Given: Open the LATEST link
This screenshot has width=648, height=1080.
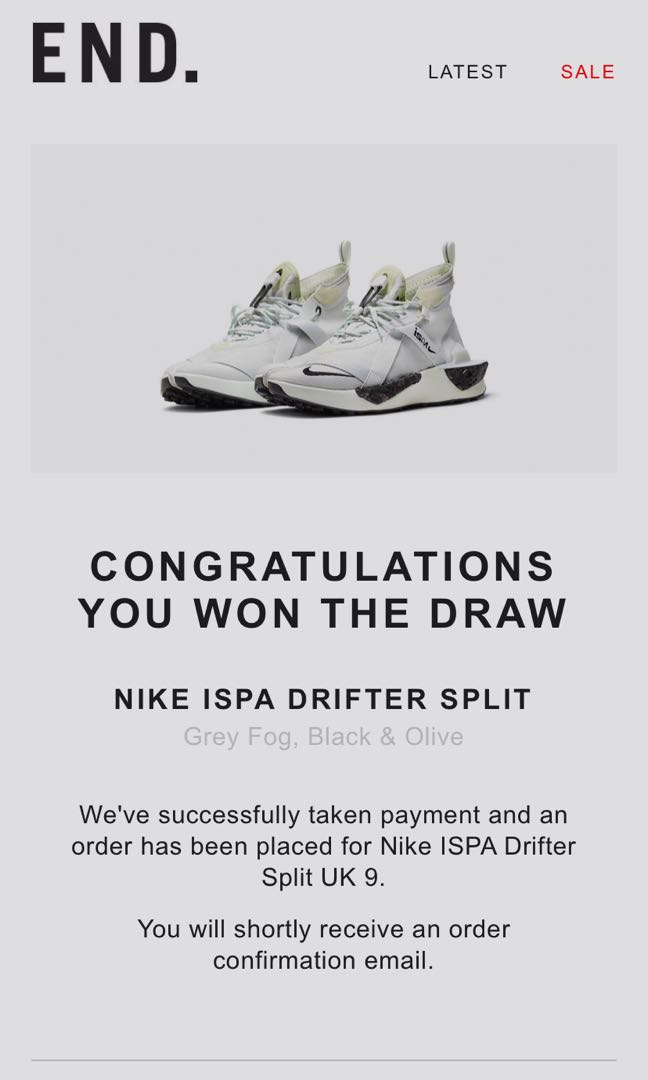Looking at the screenshot, I should [467, 72].
